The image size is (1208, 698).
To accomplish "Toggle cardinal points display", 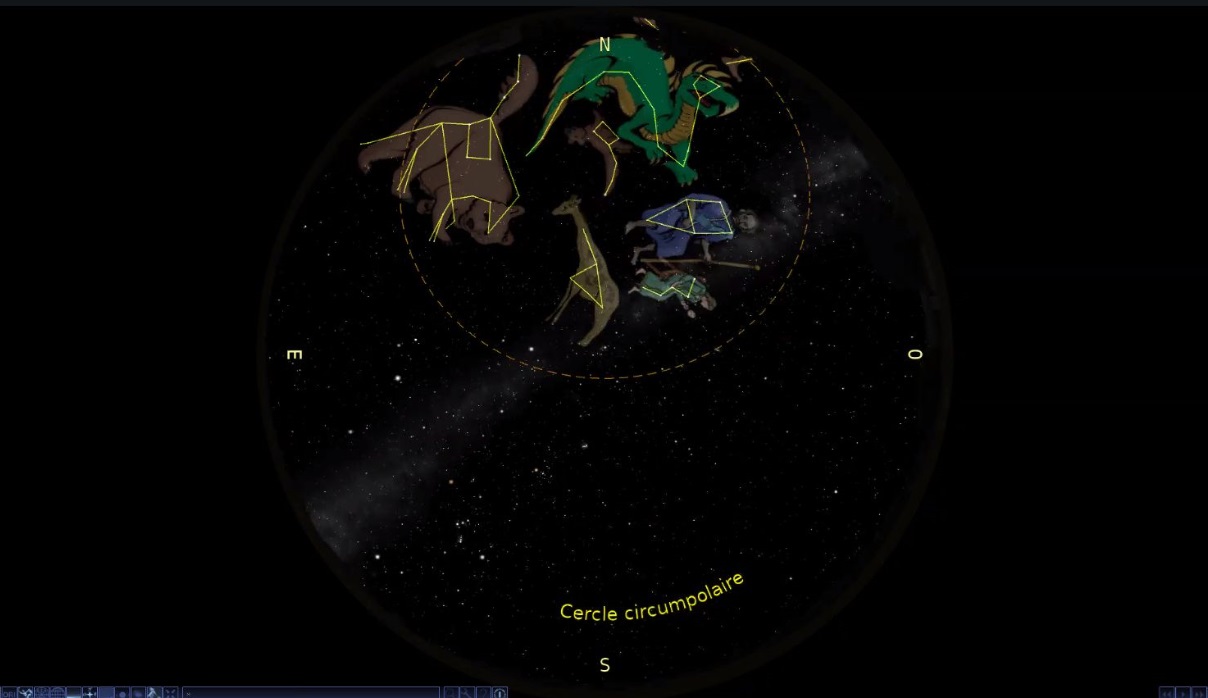I will [x=90, y=692].
